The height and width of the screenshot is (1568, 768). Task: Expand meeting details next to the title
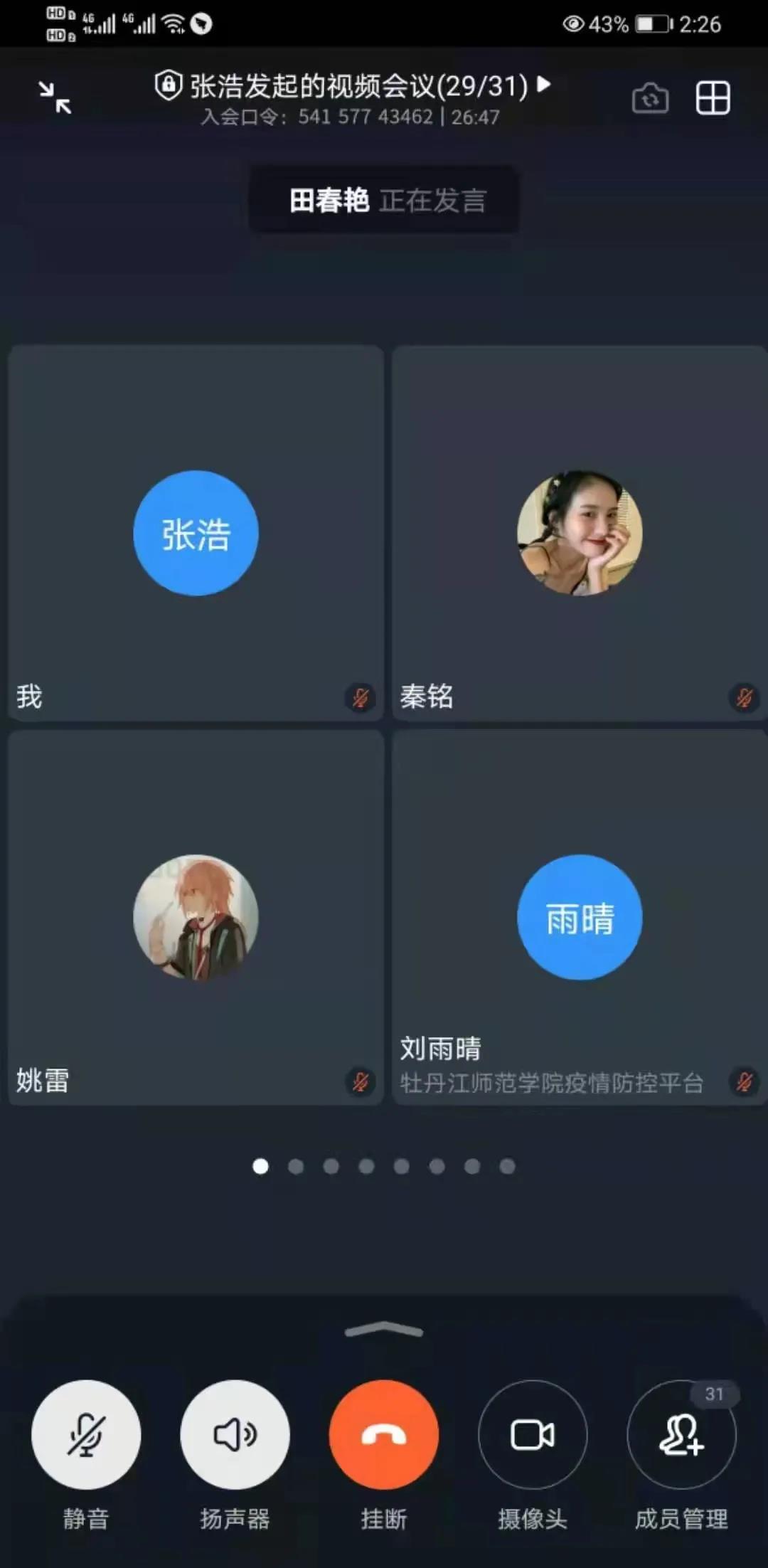pos(544,85)
